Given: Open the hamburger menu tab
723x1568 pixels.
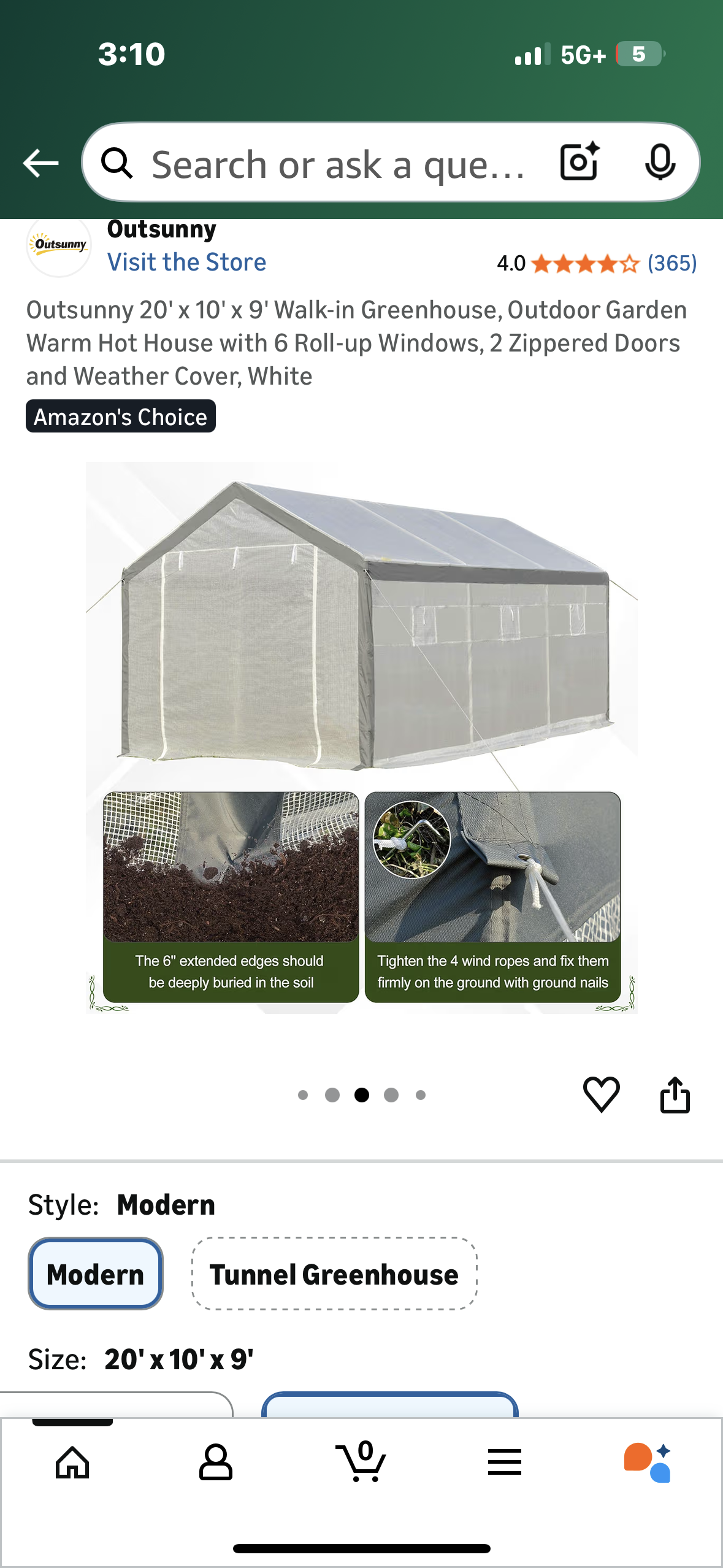Looking at the screenshot, I should [505, 1462].
